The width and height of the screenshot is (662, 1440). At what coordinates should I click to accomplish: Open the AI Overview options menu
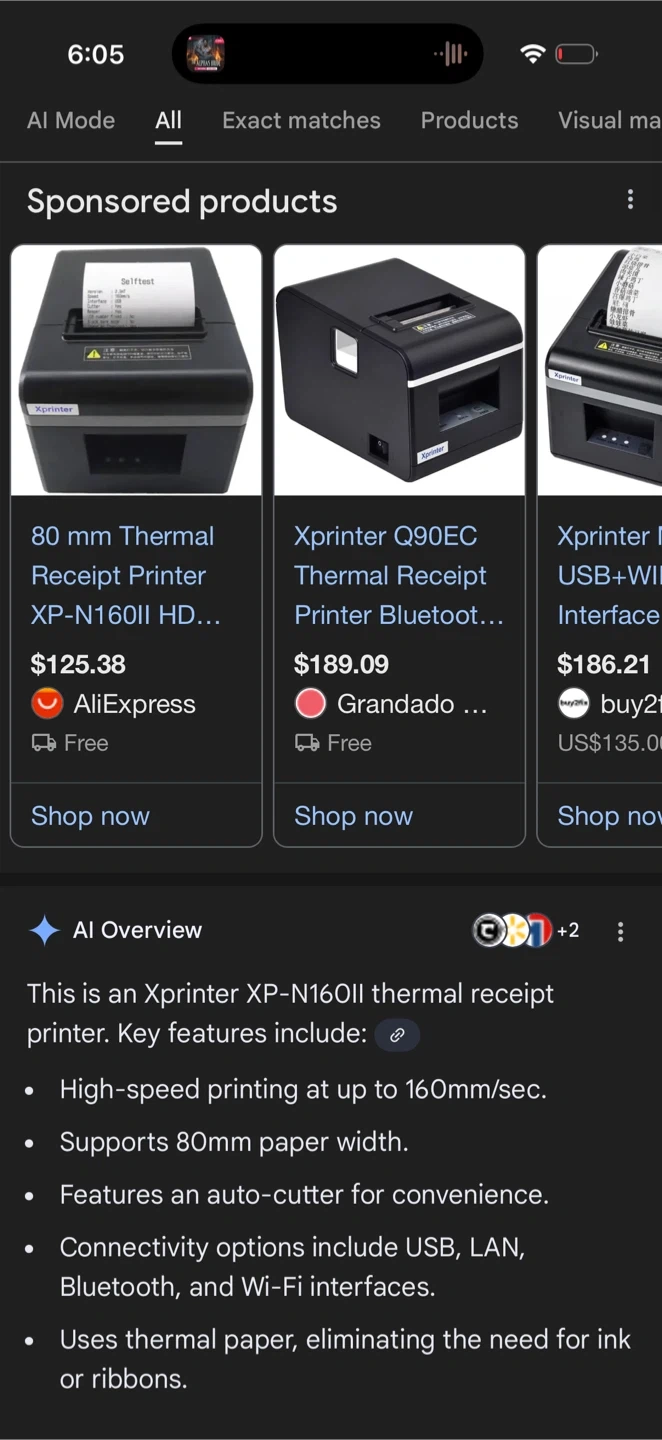pos(621,932)
